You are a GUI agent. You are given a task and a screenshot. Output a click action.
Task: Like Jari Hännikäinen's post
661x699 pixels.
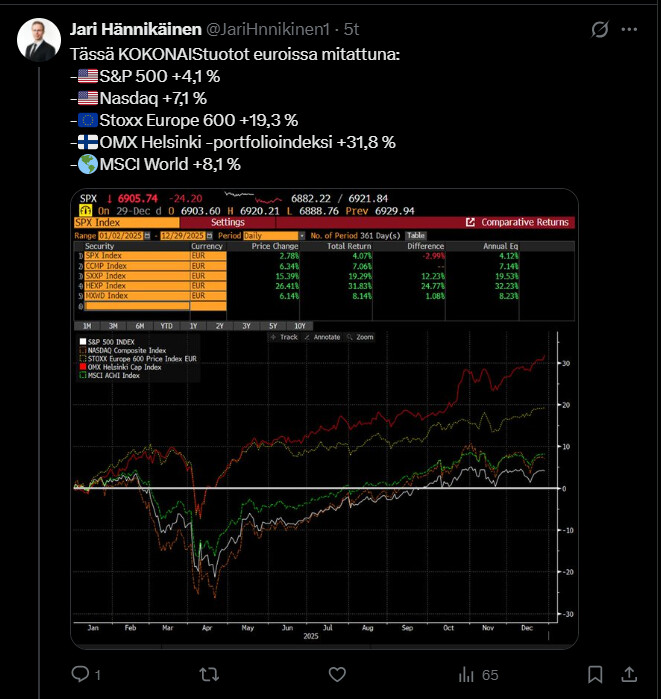(337, 675)
